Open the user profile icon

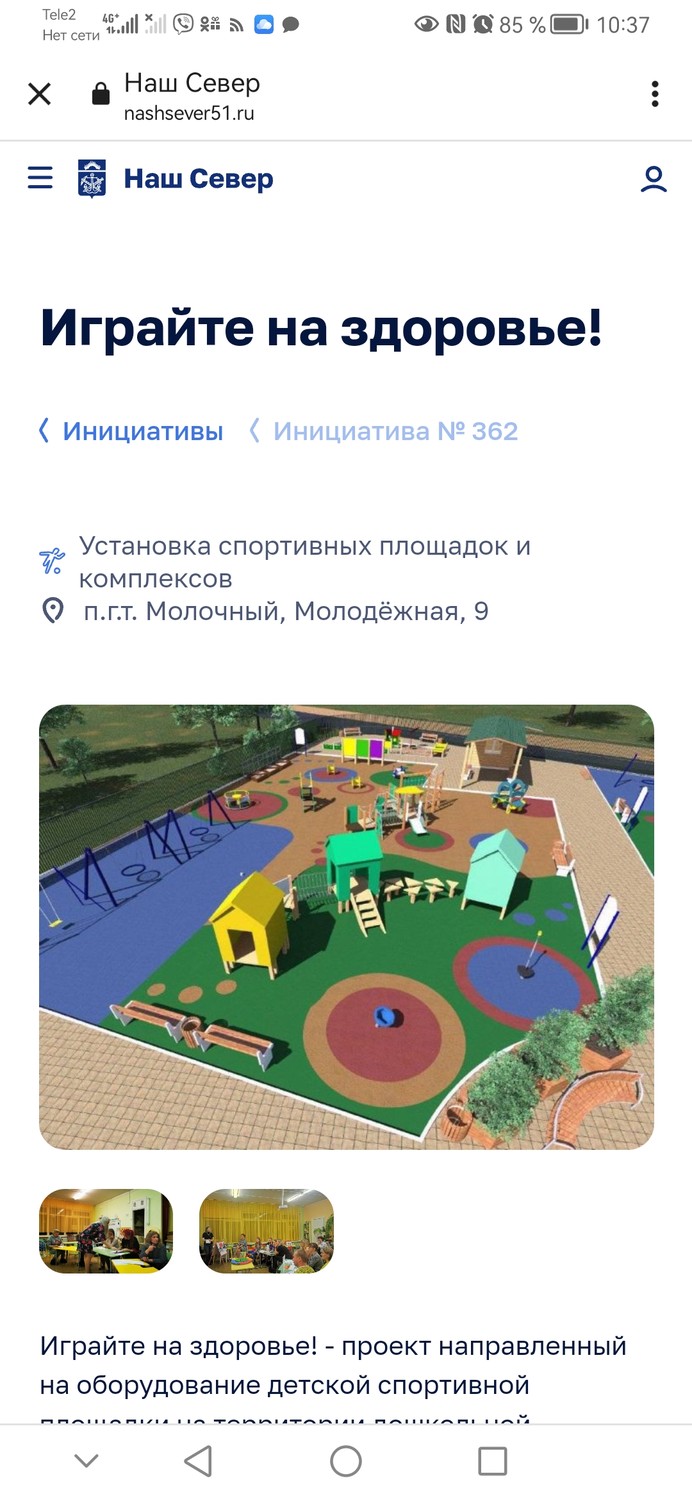(x=653, y=179)
